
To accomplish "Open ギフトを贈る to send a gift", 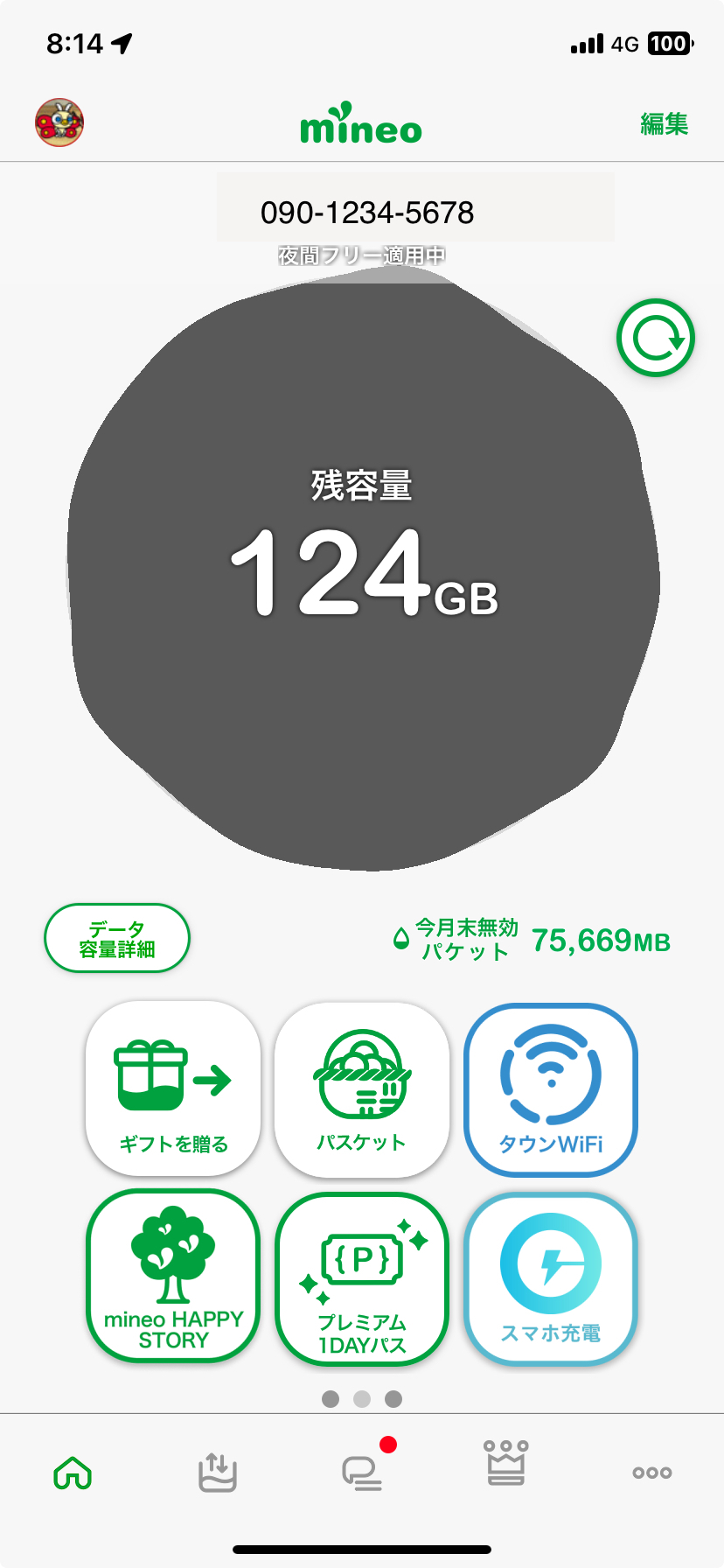I will 173,1089.
